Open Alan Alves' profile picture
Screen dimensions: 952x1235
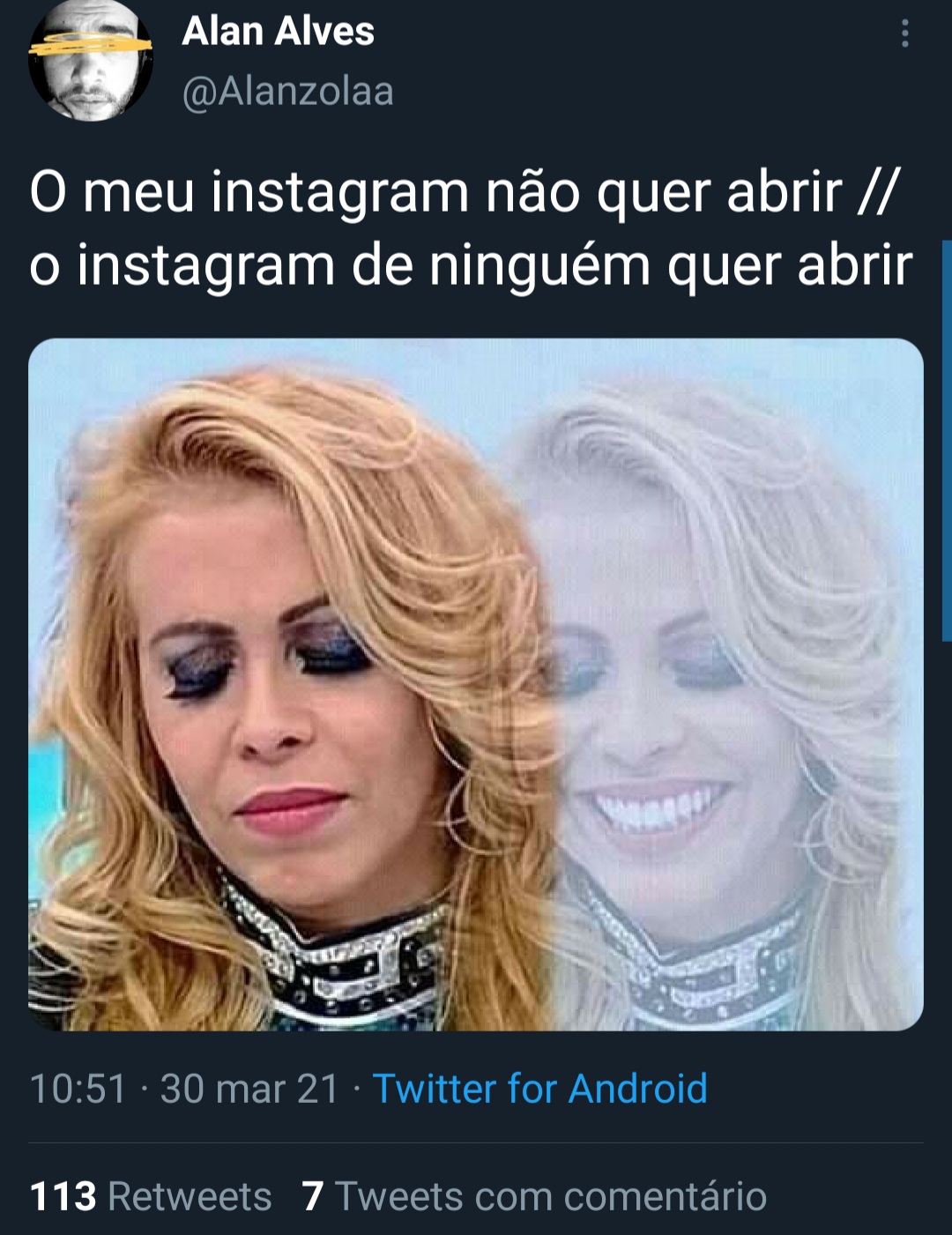click(90, 62)
